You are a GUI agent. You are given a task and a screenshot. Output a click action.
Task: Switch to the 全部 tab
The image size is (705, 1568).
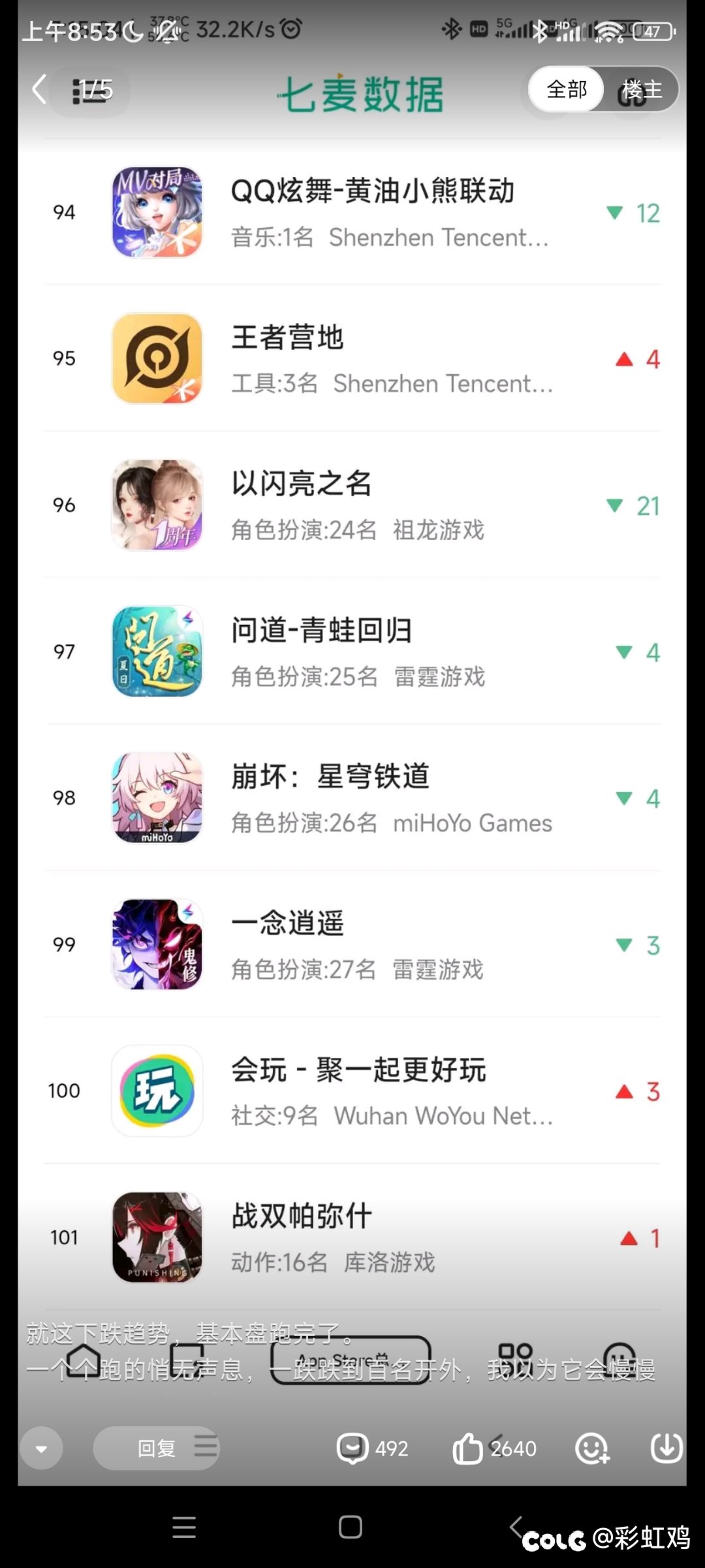(566, 89)
